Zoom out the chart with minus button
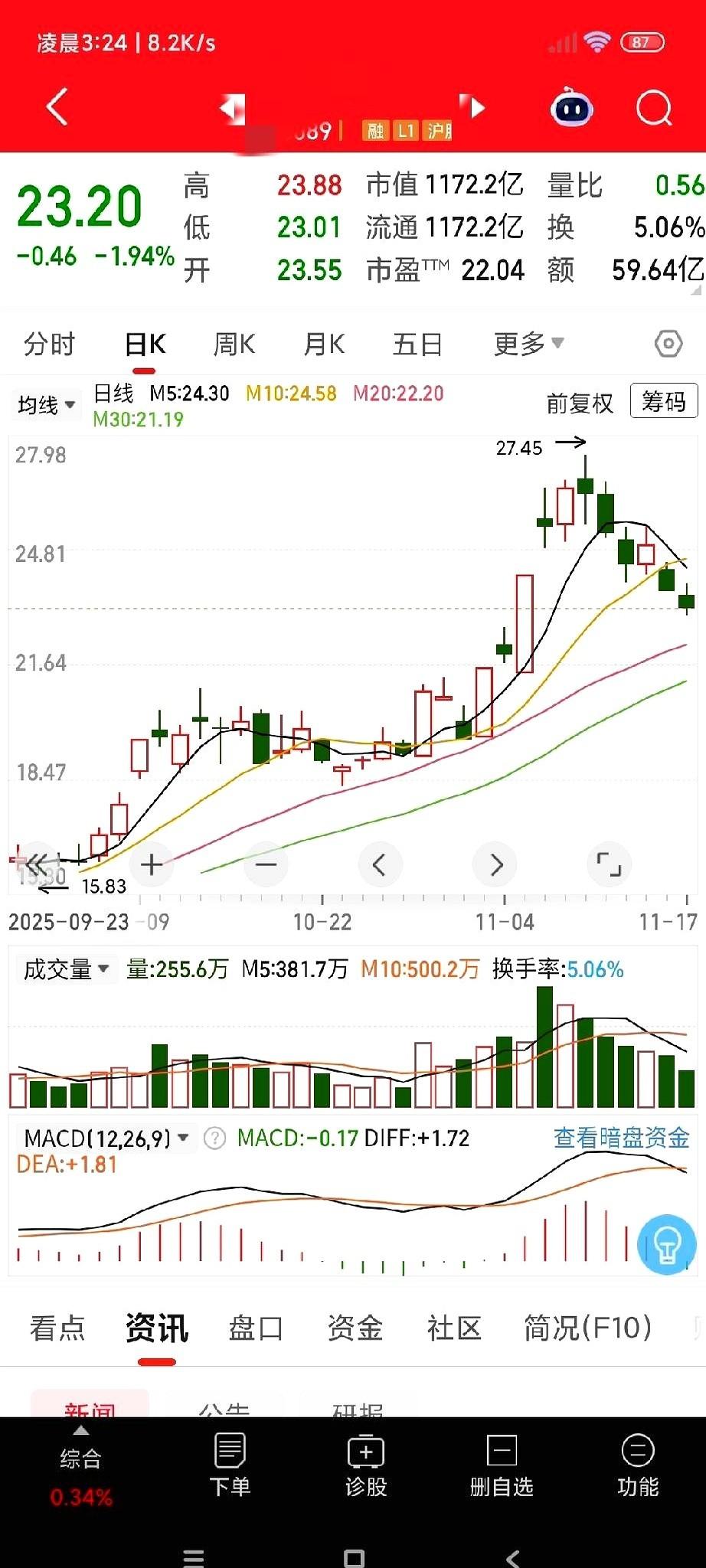Screen dimensions: 706x1568 (266, 864)
